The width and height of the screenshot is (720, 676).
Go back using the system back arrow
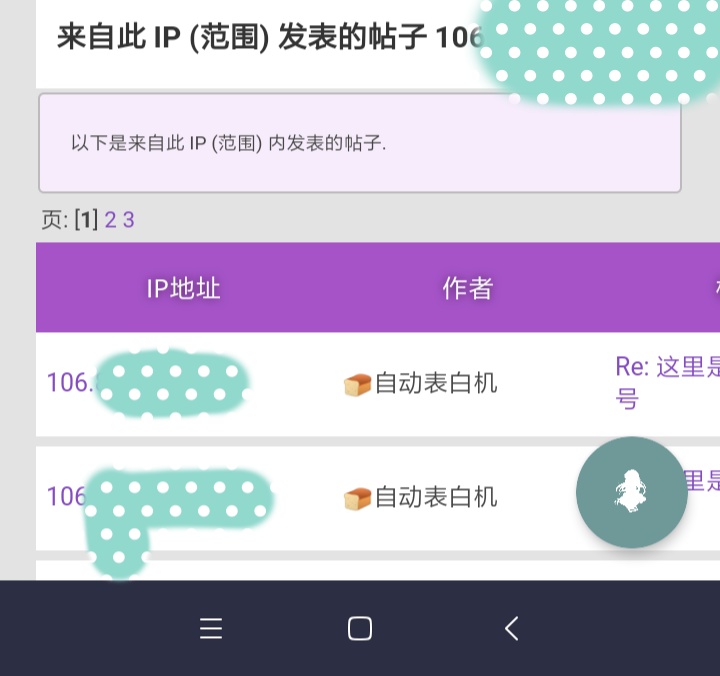pos(511,628)
